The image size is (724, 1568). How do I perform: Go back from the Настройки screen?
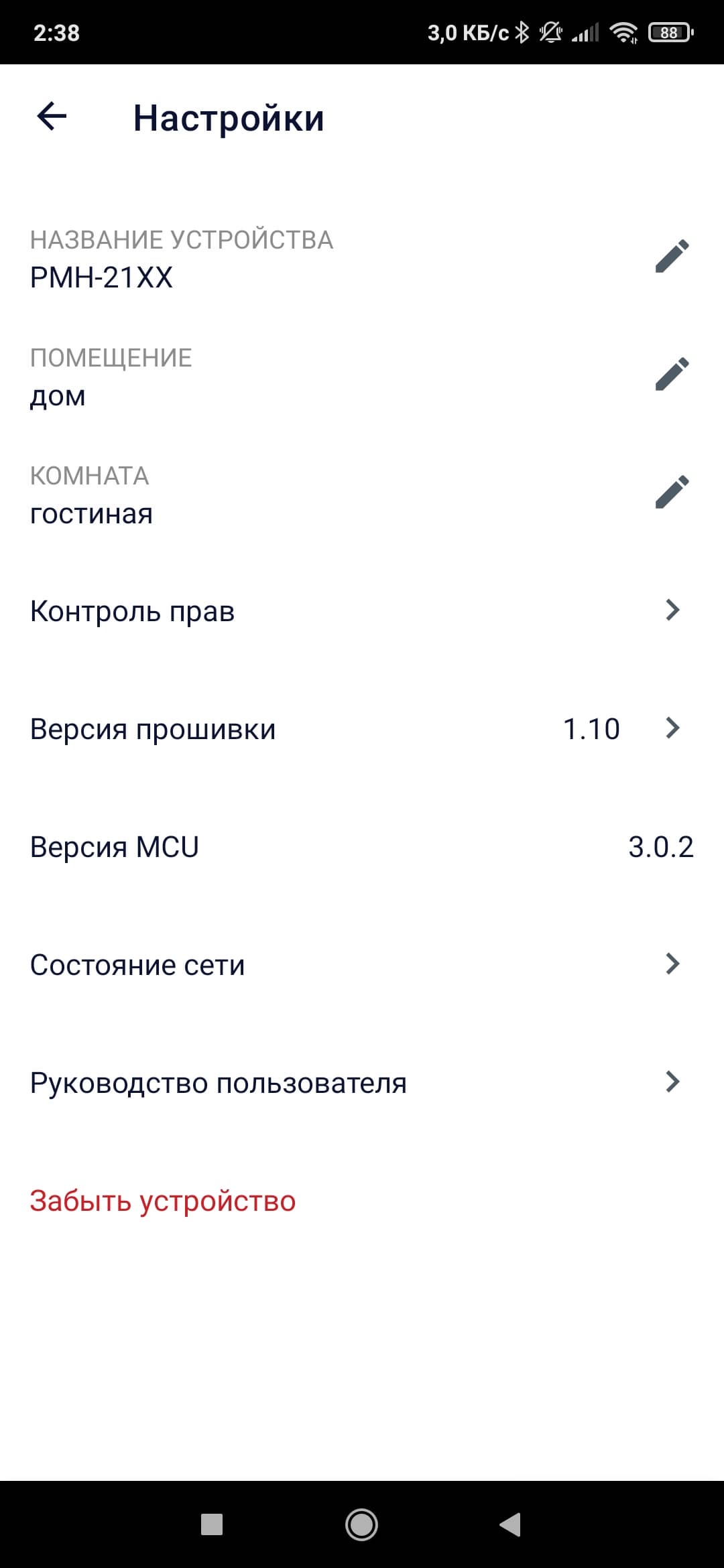coord(52,117)
